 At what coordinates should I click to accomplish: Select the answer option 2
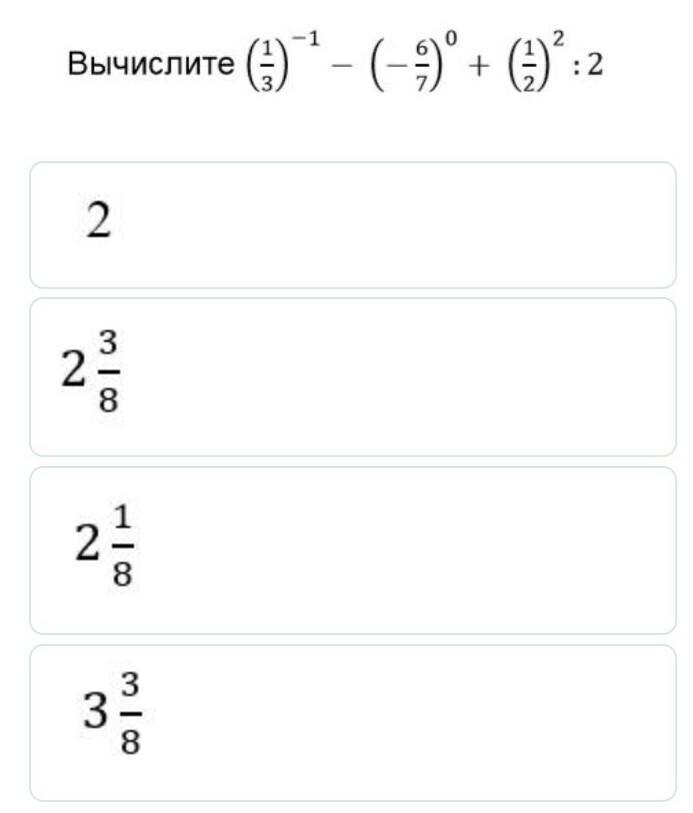pyautogui.click(x=352, y=225)
